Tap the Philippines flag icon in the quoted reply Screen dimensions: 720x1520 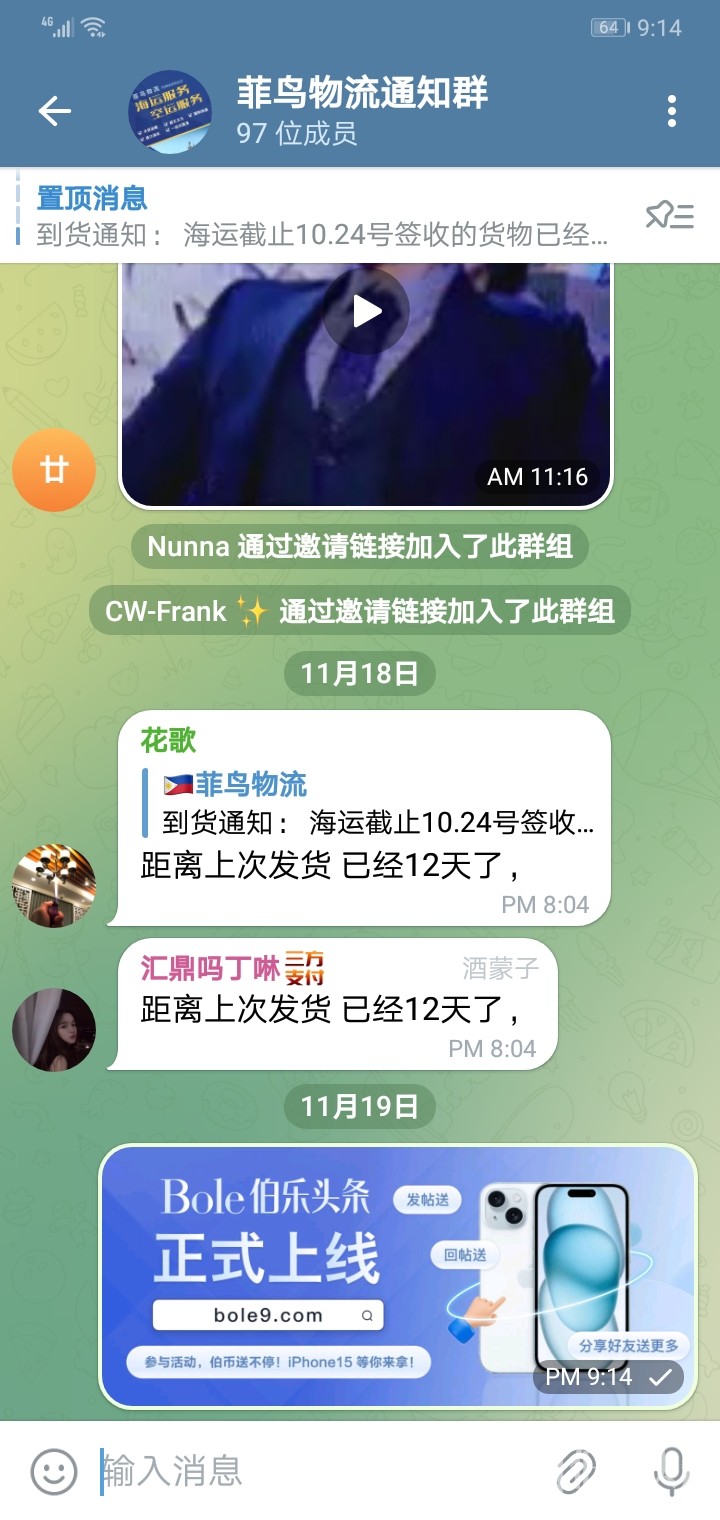[x=172, y=785]
